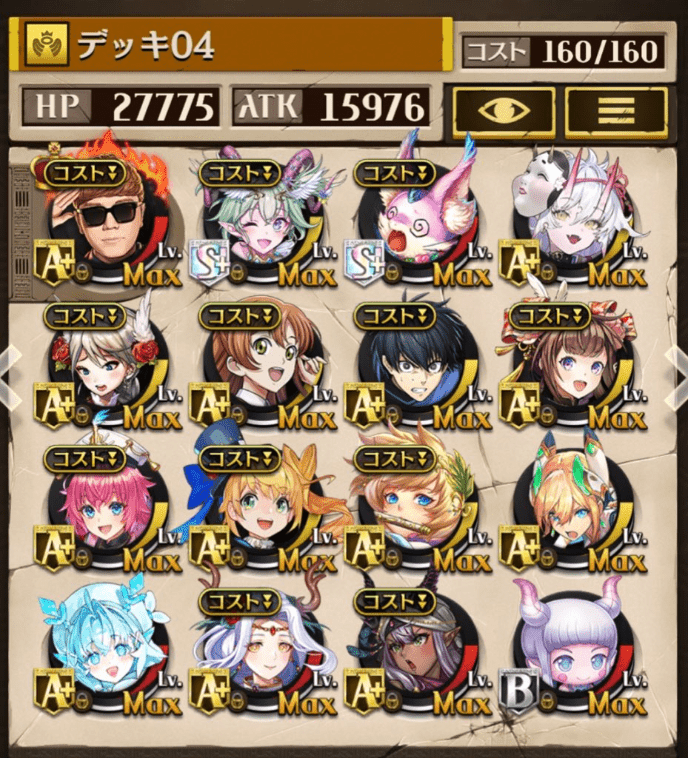Go to the next deck with right arrow
The image size is (688, 758).
pyautogui.click(x=679, y=377)
